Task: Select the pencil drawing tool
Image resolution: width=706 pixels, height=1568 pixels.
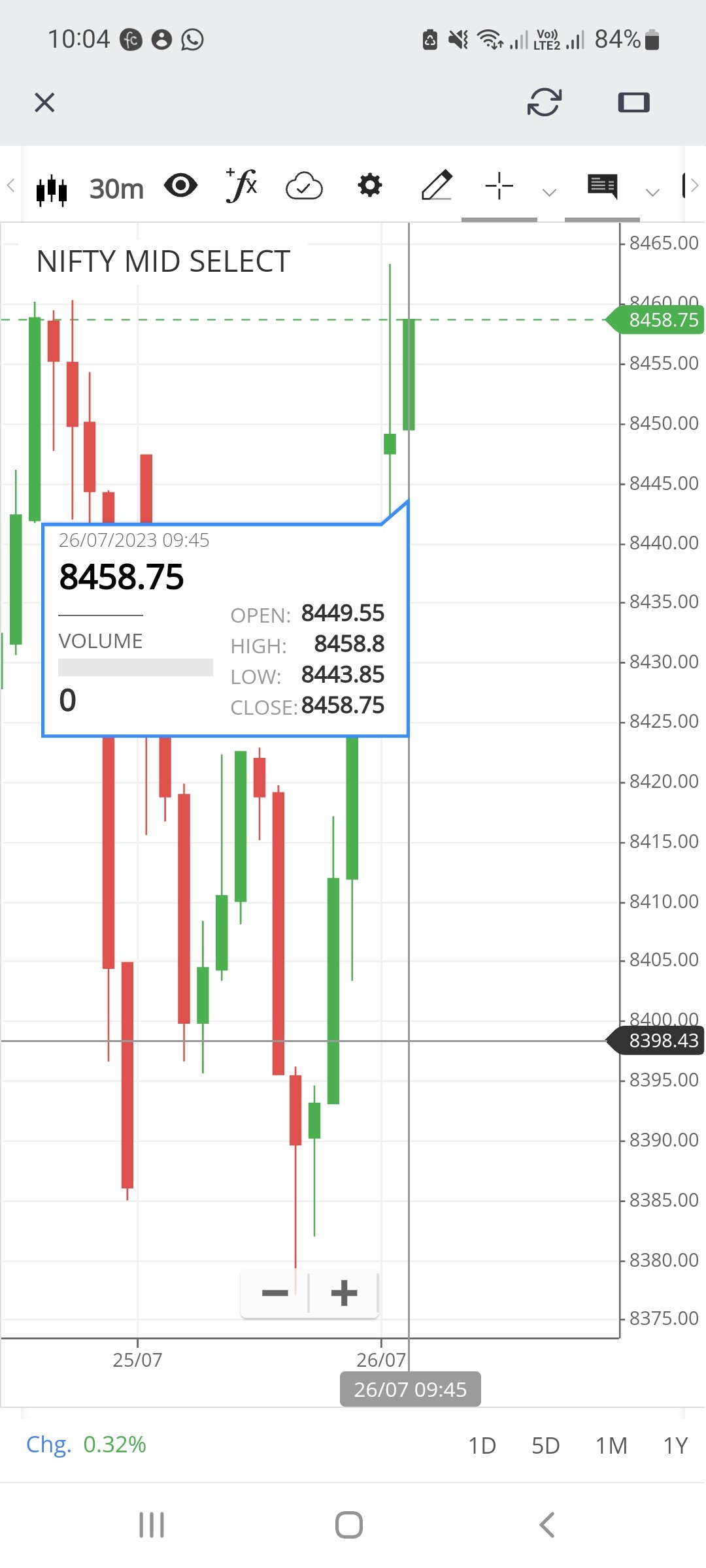Action: [437, 186]
